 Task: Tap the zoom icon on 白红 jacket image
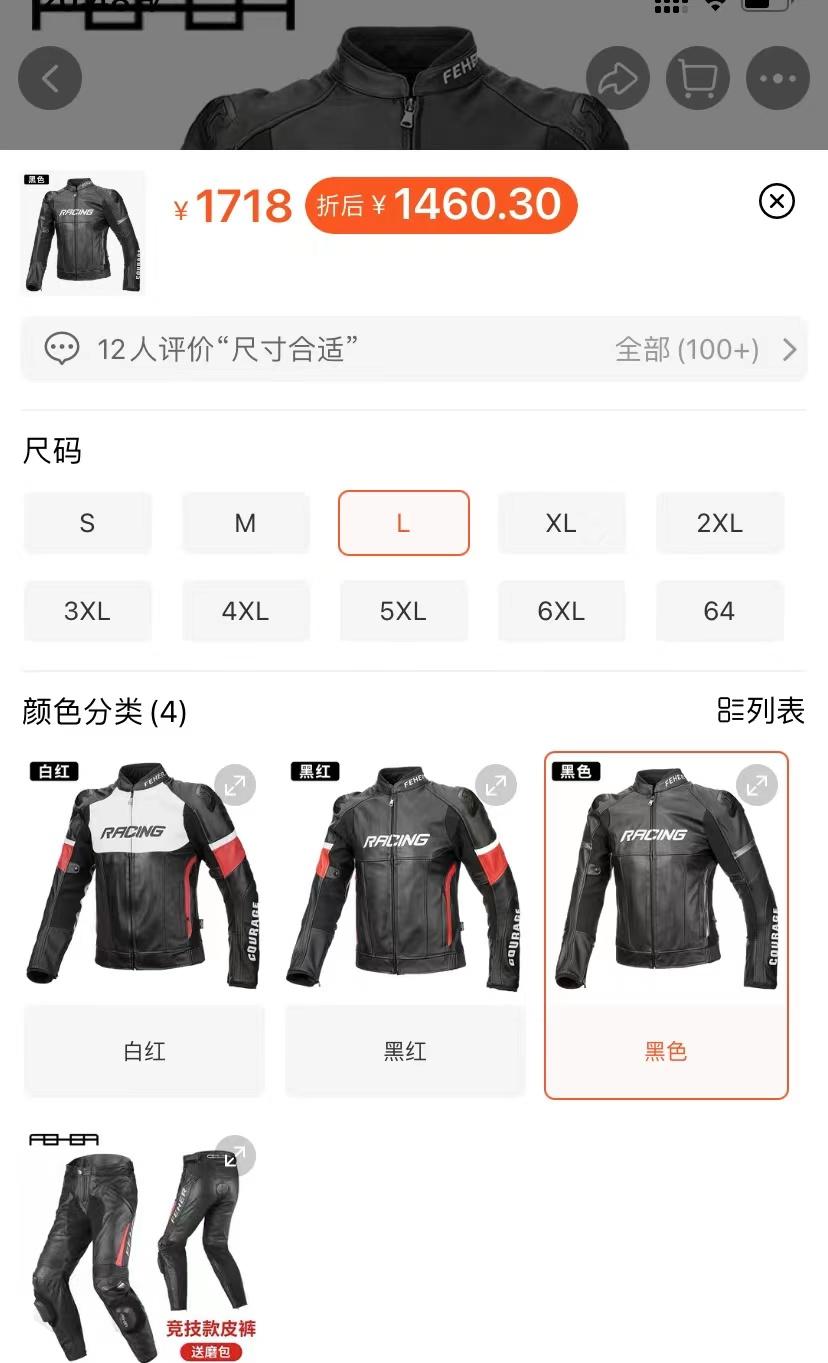point(234,786)
